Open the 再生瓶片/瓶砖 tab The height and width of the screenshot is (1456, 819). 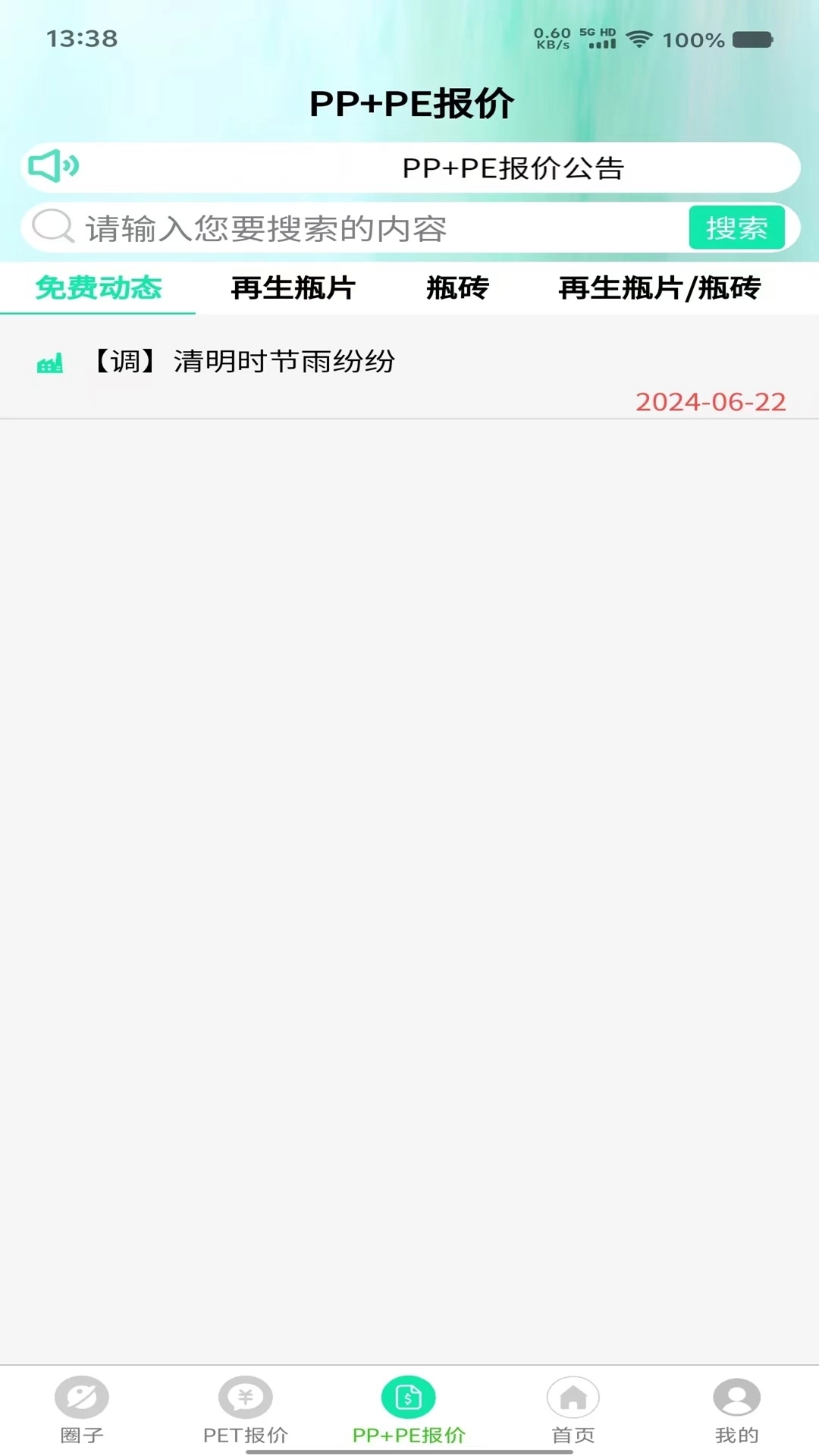[659, 288]
